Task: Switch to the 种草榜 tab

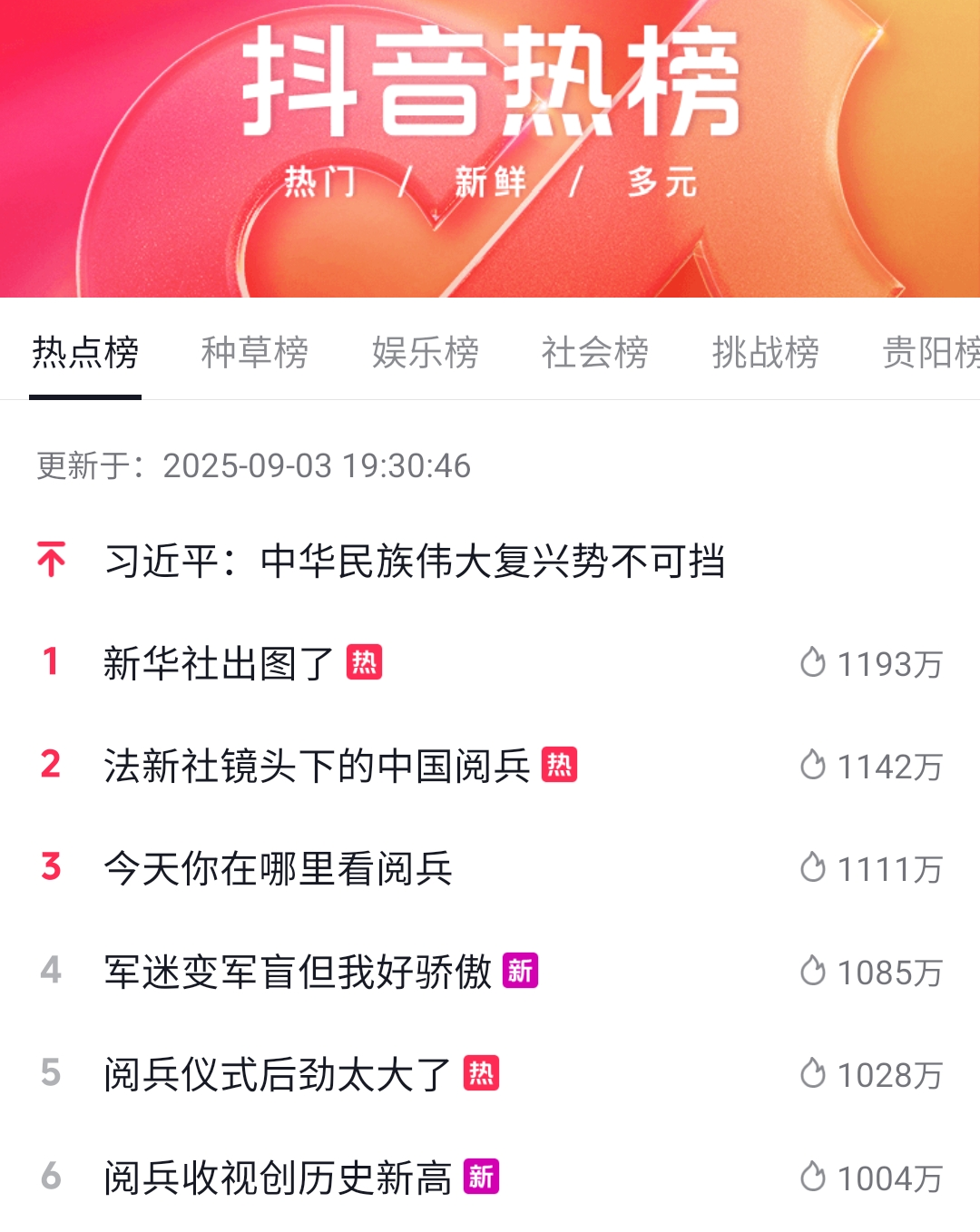Action: (254, 352)
